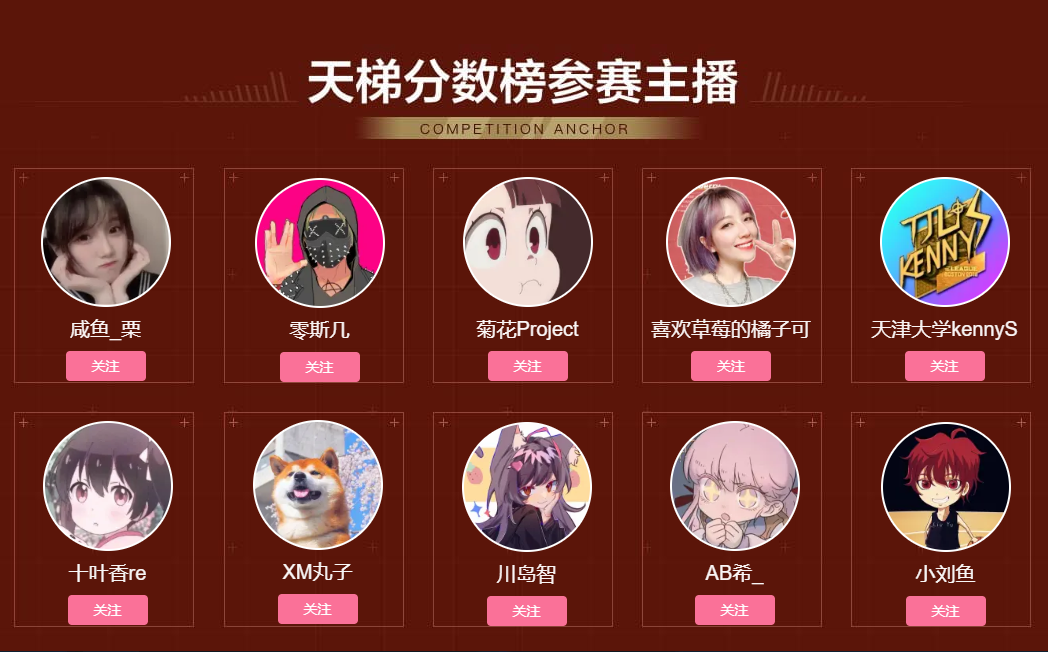View 菊花Project's avatar
The image size is (1048, 652).
528,242
